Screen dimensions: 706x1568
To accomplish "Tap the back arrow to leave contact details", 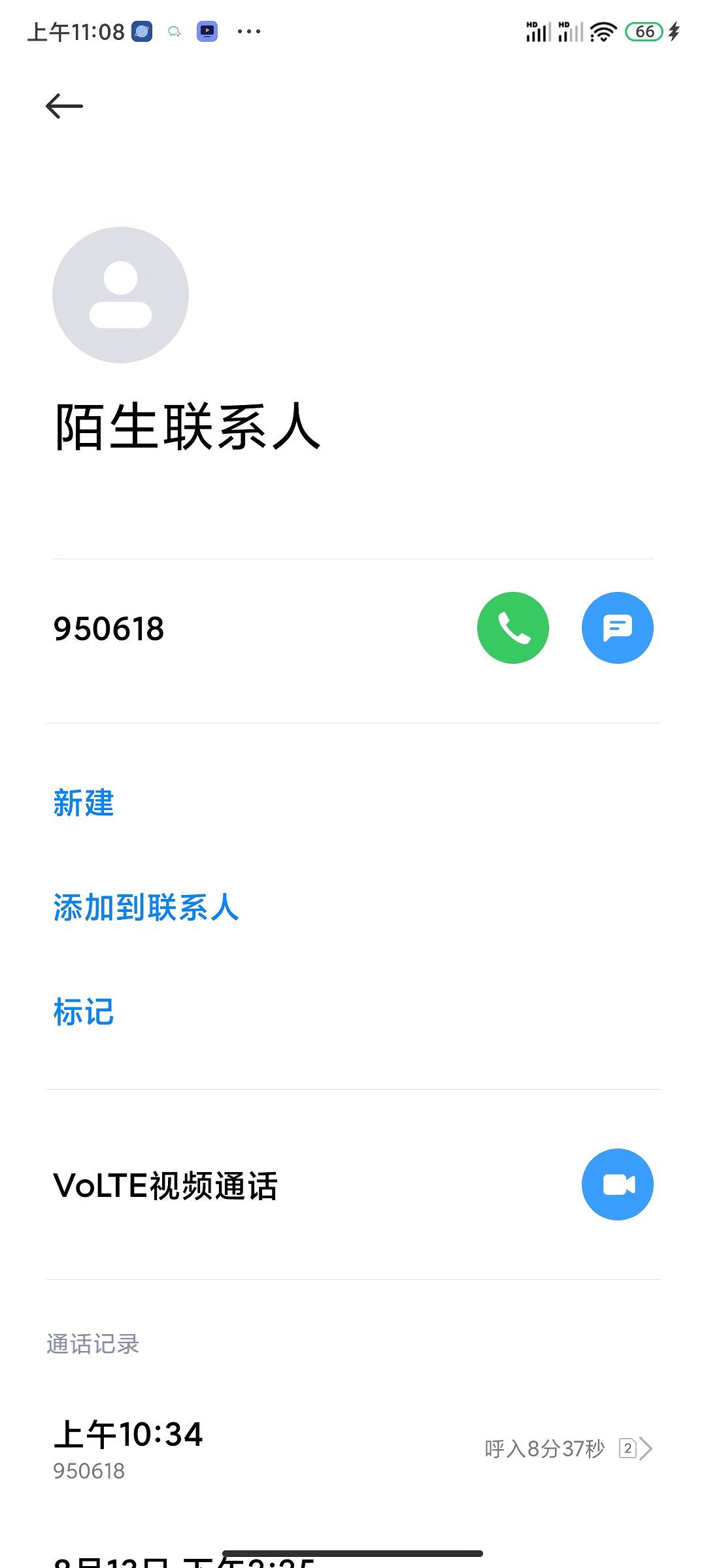I will pos(65,105).
